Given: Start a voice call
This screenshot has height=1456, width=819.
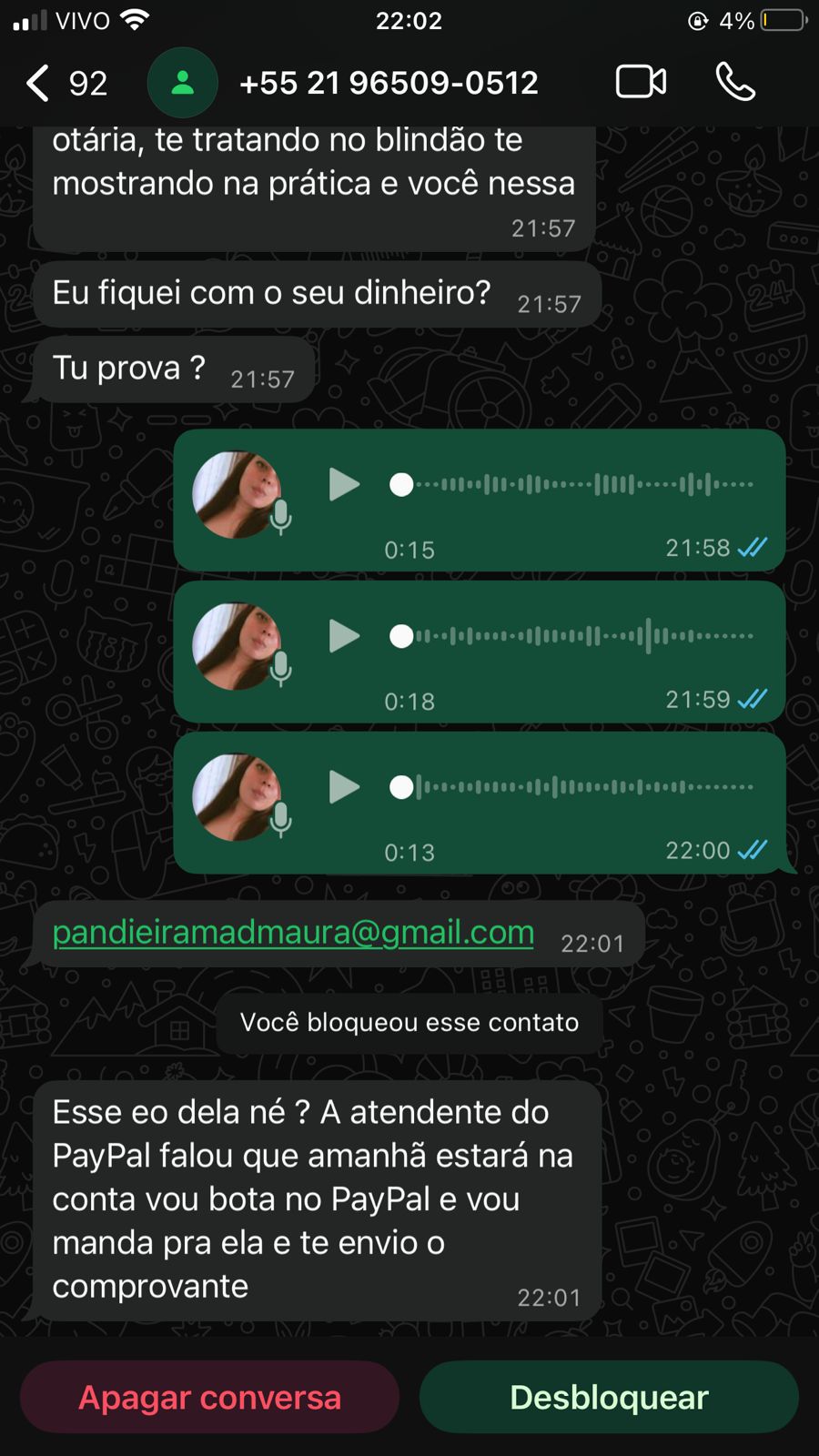Looking at the screenshot, I should tap(735, 82).
